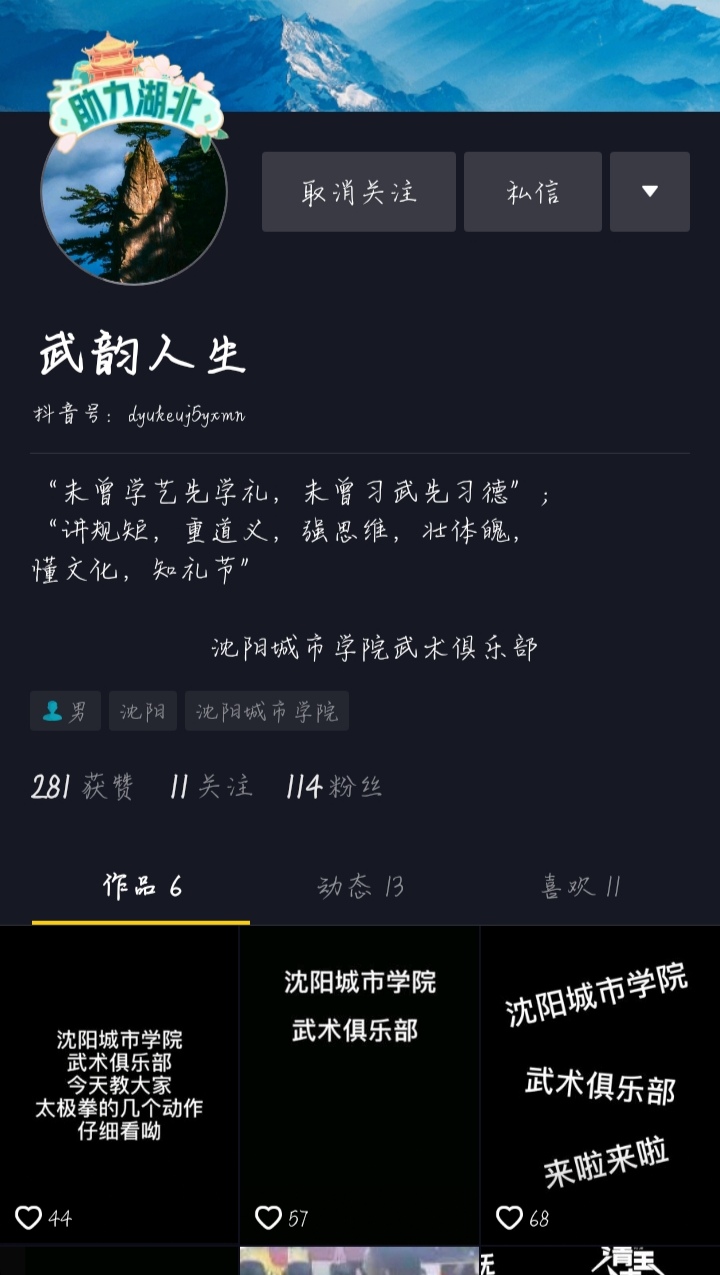Switch to the 作品 6 tab
The image size is (720, 1275).
141,886
